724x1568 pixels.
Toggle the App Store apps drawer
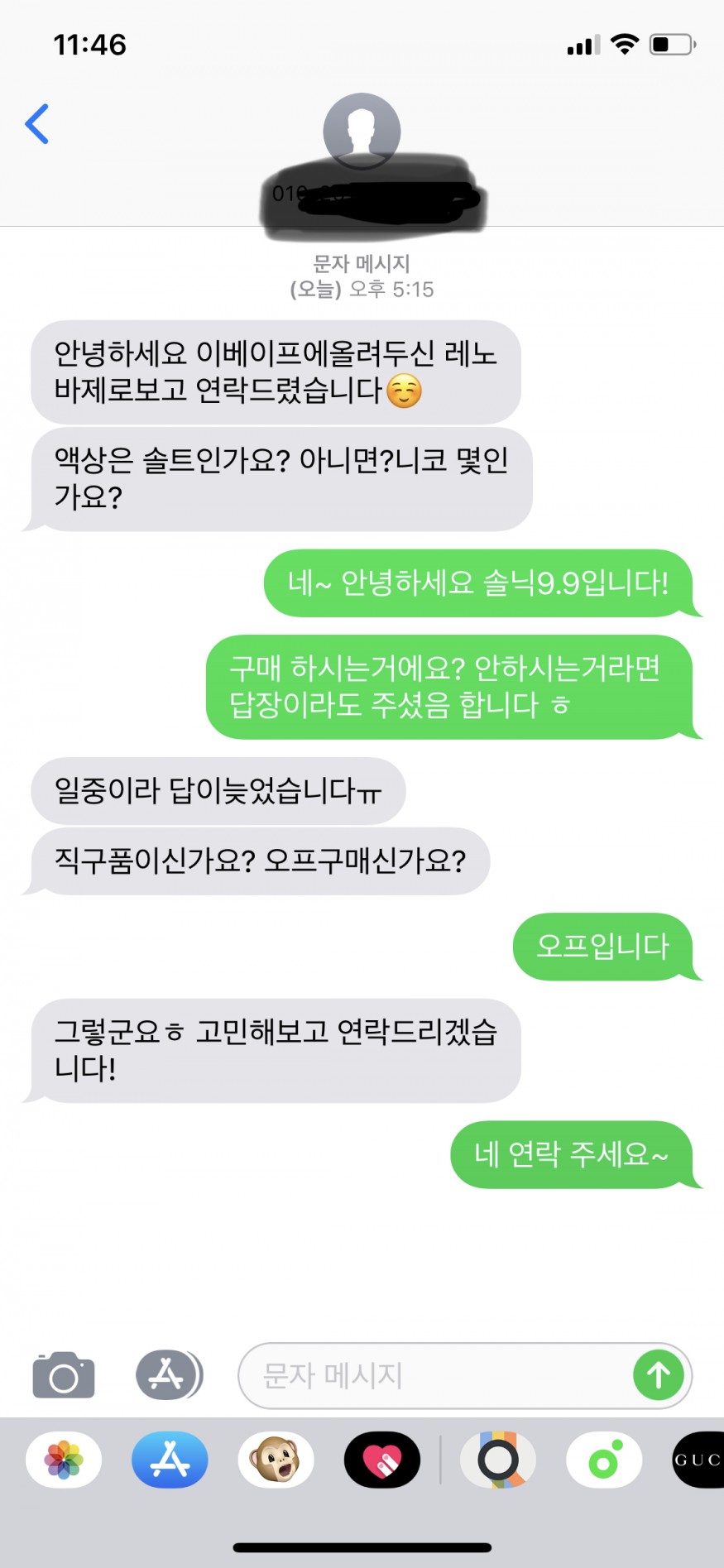(x=168, y=1375)
